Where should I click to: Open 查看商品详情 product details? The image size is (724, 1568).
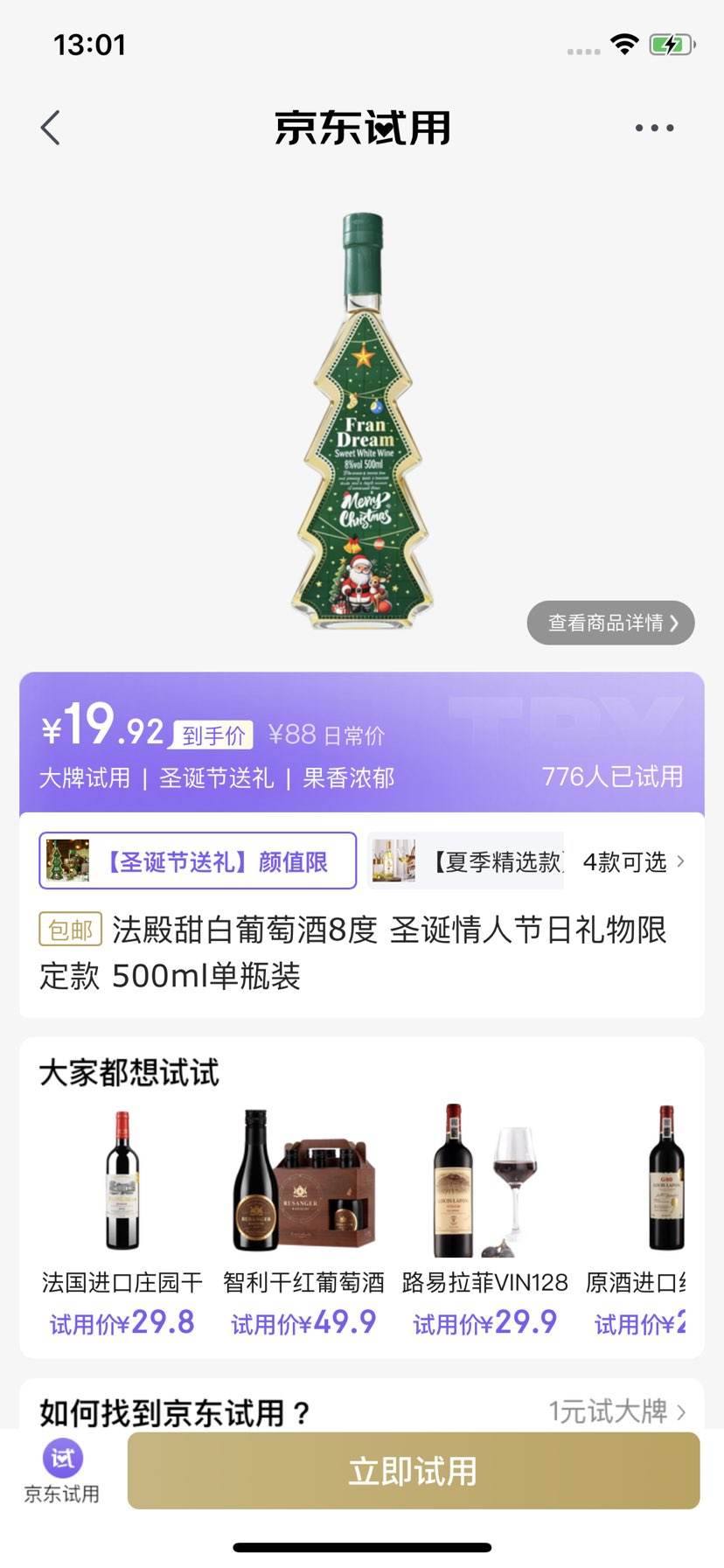pyautogui.click(x=609, y=623)
